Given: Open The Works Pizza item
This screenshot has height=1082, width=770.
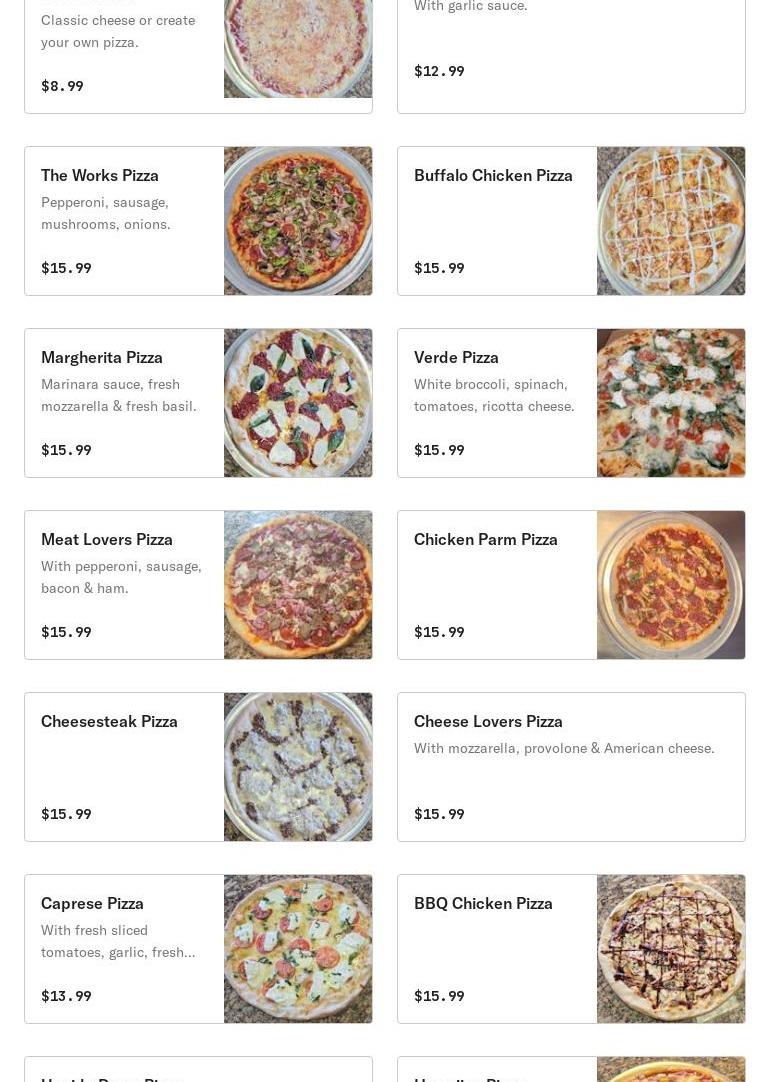Looking at the screenshot, I should [x=198, y=221].
